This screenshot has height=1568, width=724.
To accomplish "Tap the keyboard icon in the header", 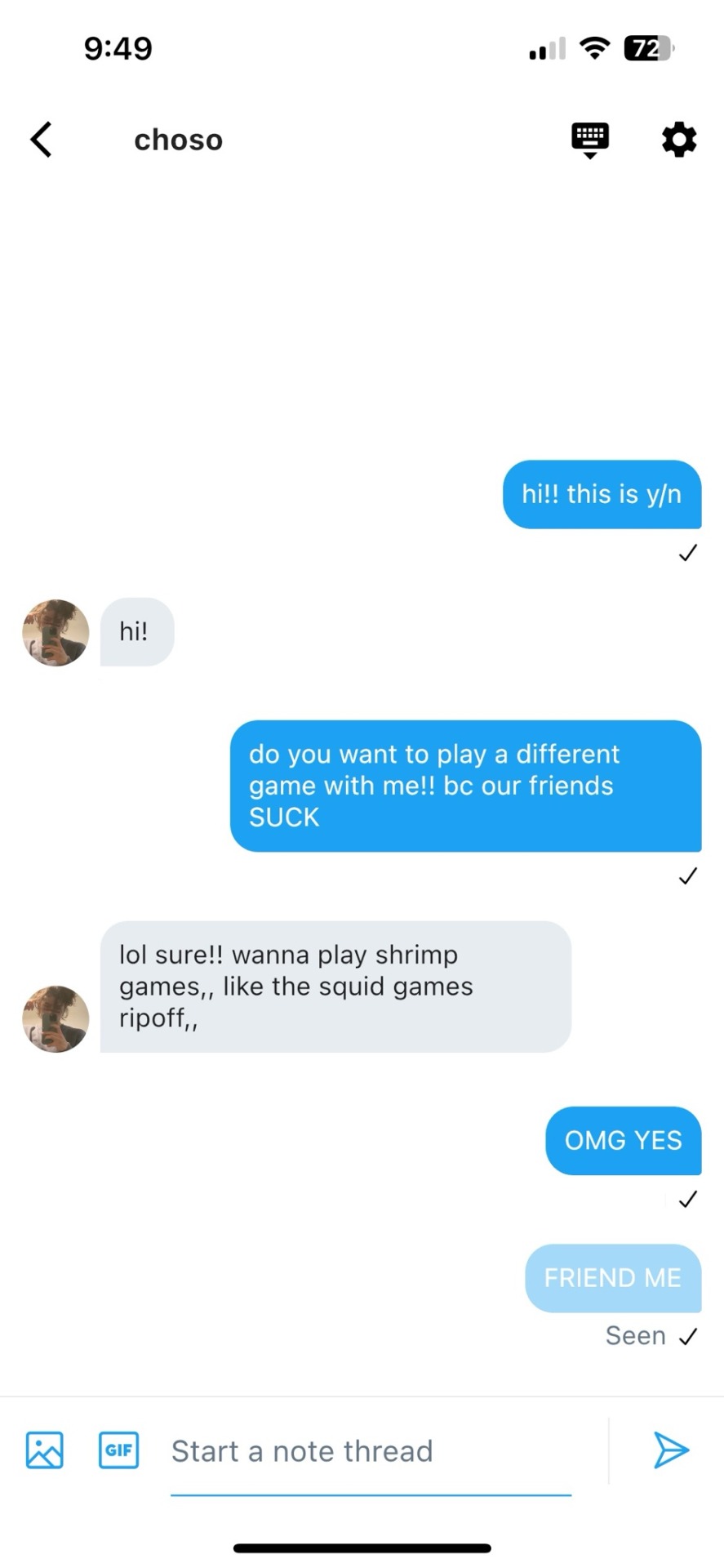I will point(589,140).
